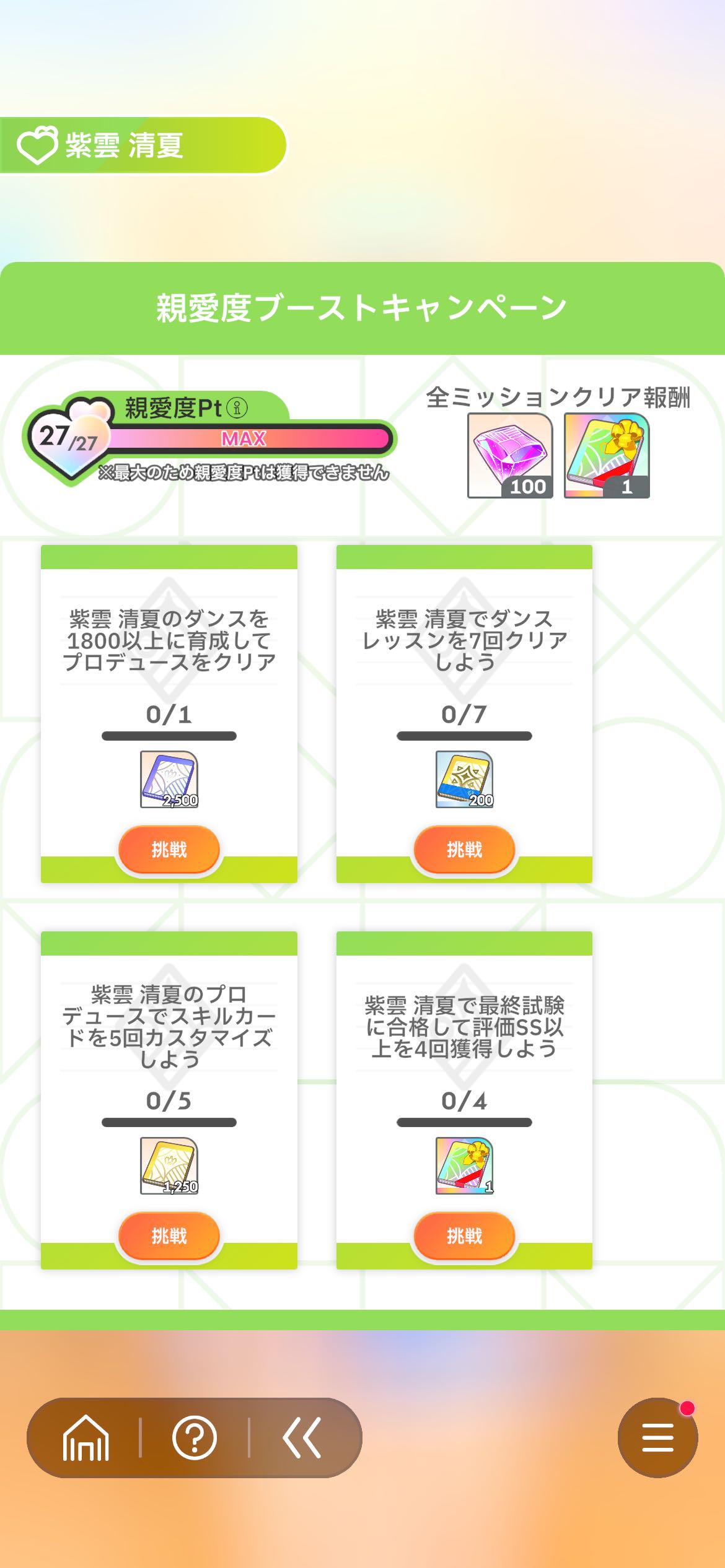
Task: Tap 挑戦 for the 評価SS以上4回 mission
Action: 464,1235
